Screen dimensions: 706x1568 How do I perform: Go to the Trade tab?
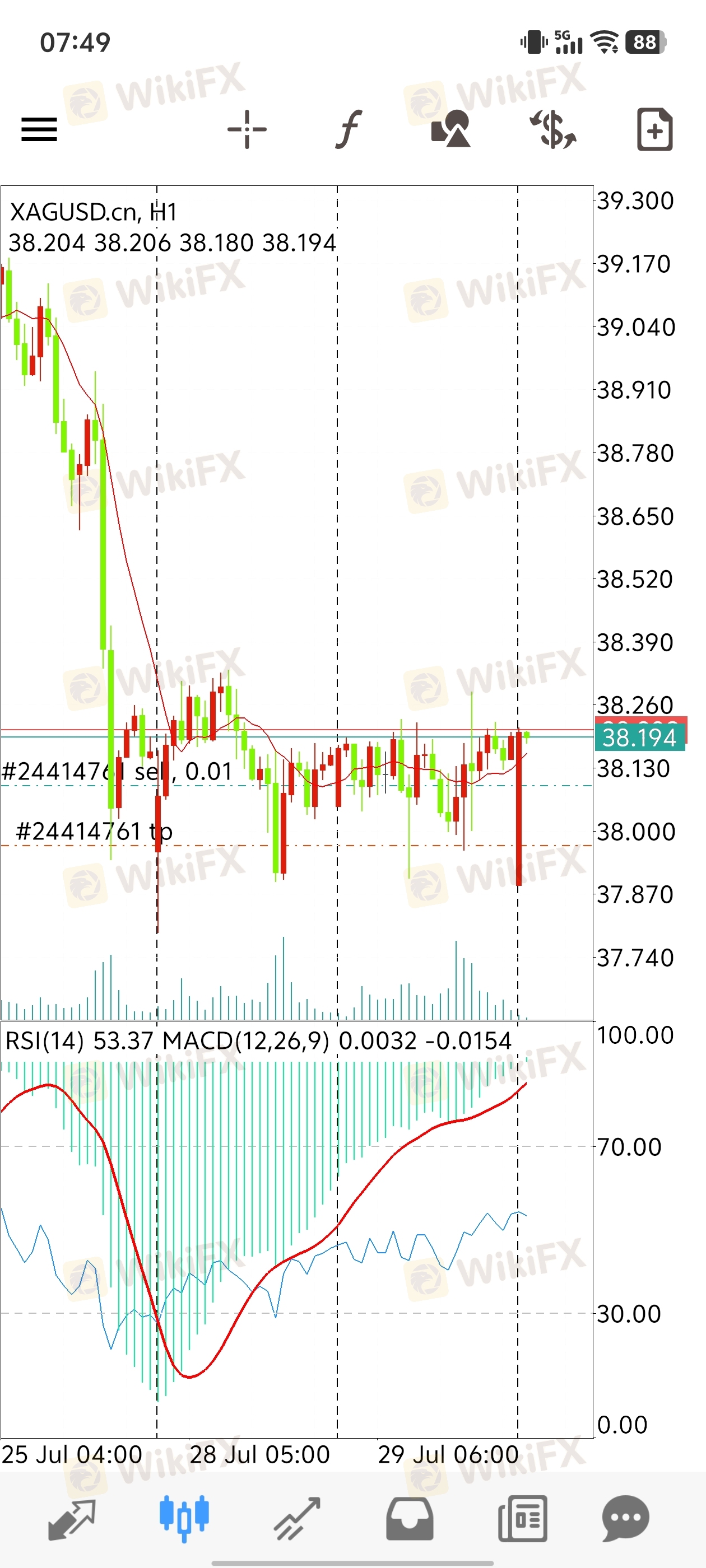point(296,1519)
